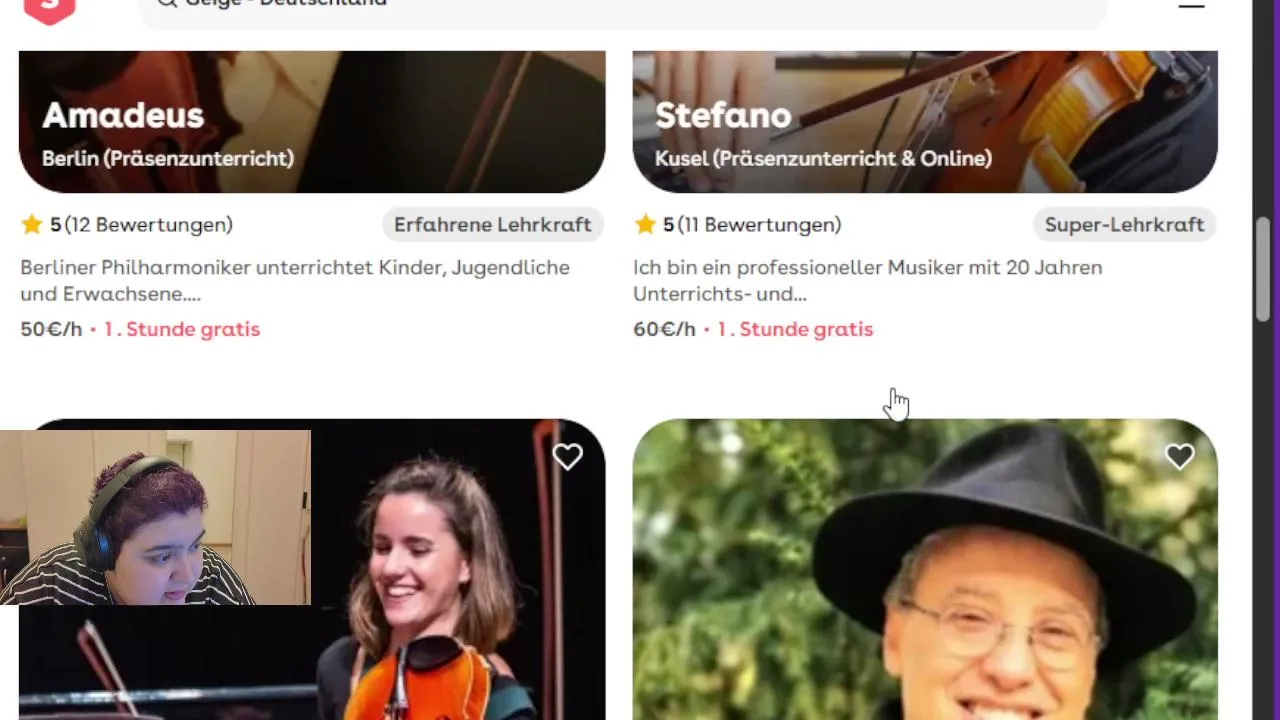Open the hamburger menu

click(1190, 5)
